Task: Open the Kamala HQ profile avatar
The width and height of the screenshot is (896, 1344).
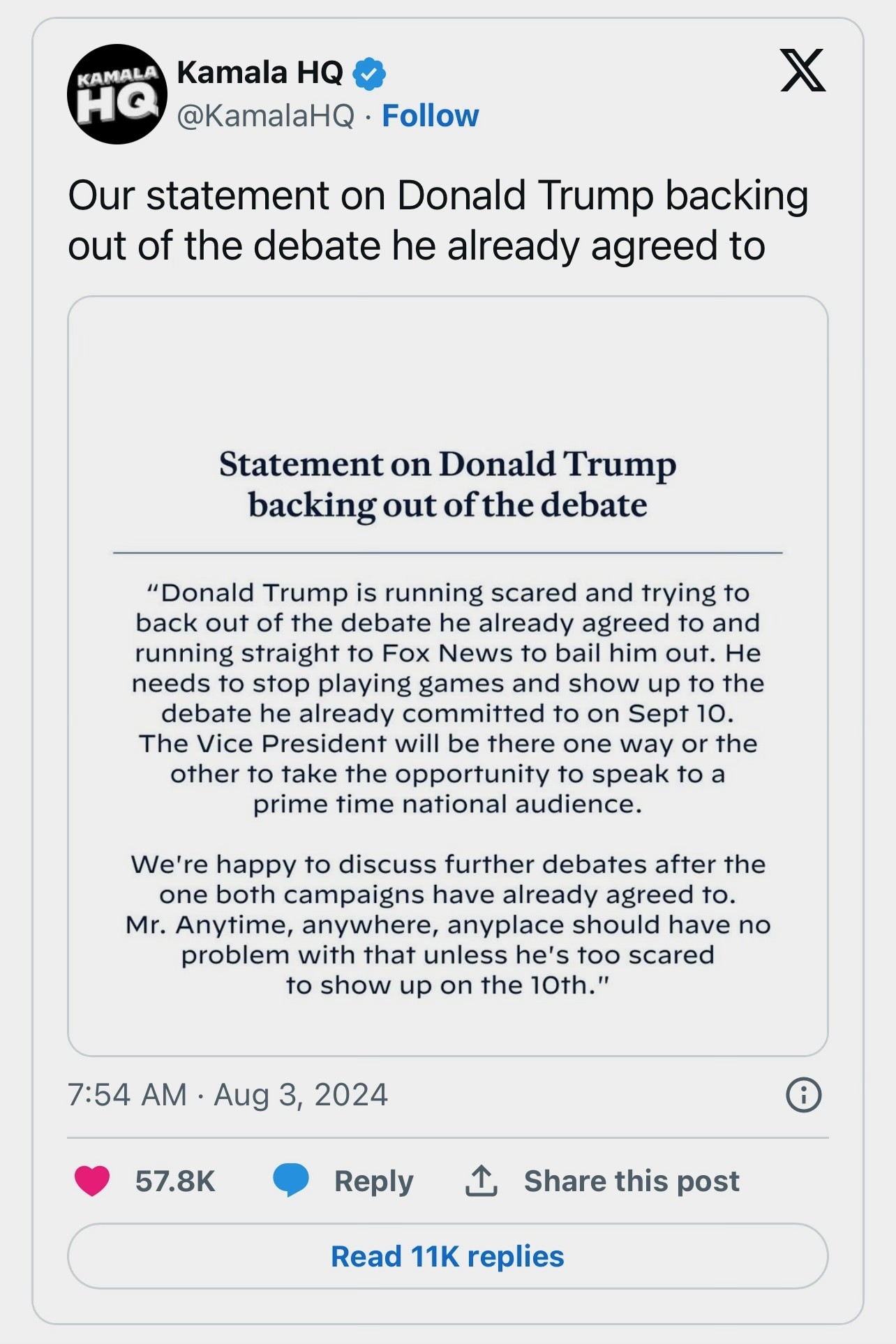Action: [117, 94]
